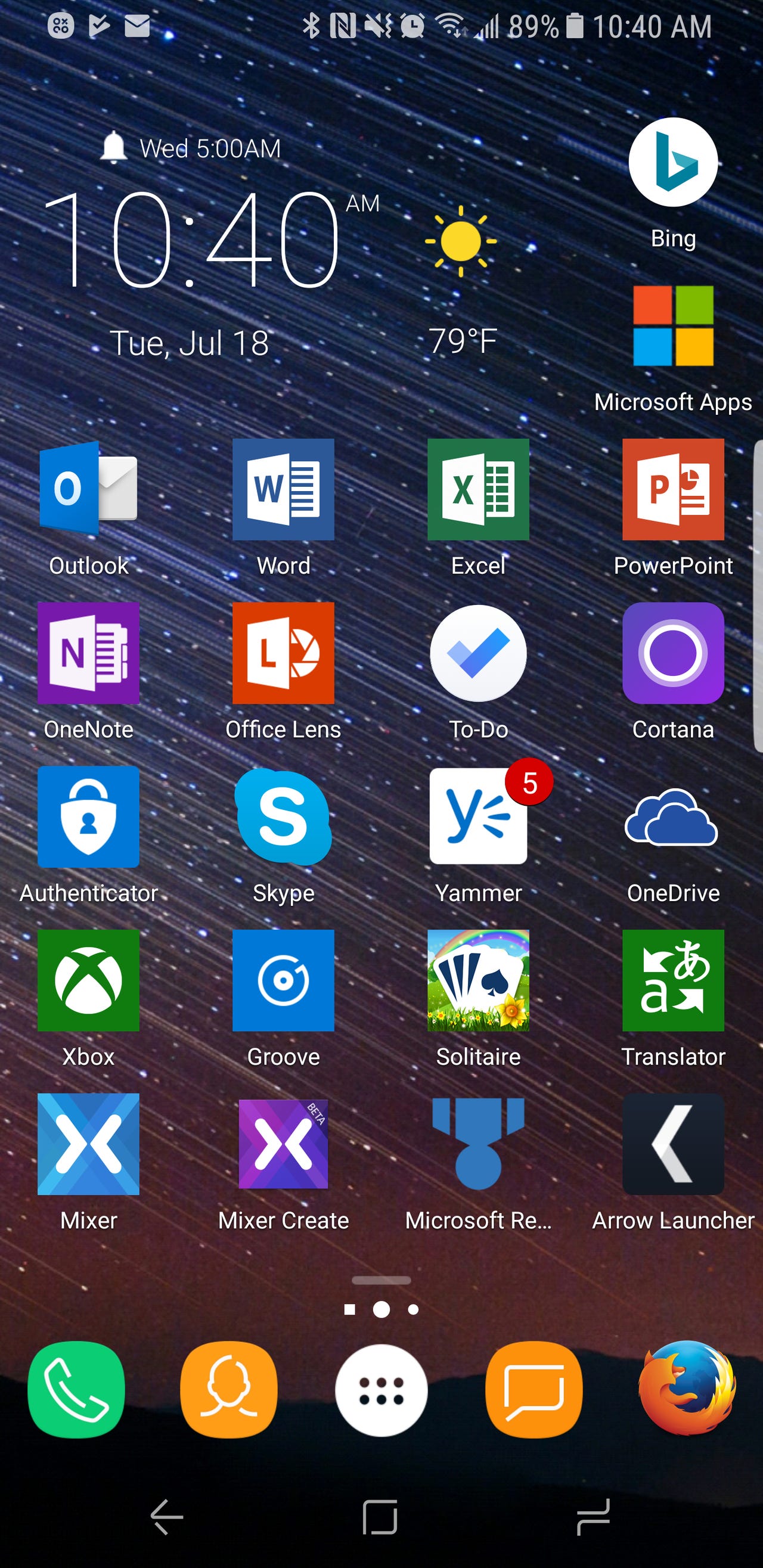Launch Firefox from the dock

coord(687,1388)
